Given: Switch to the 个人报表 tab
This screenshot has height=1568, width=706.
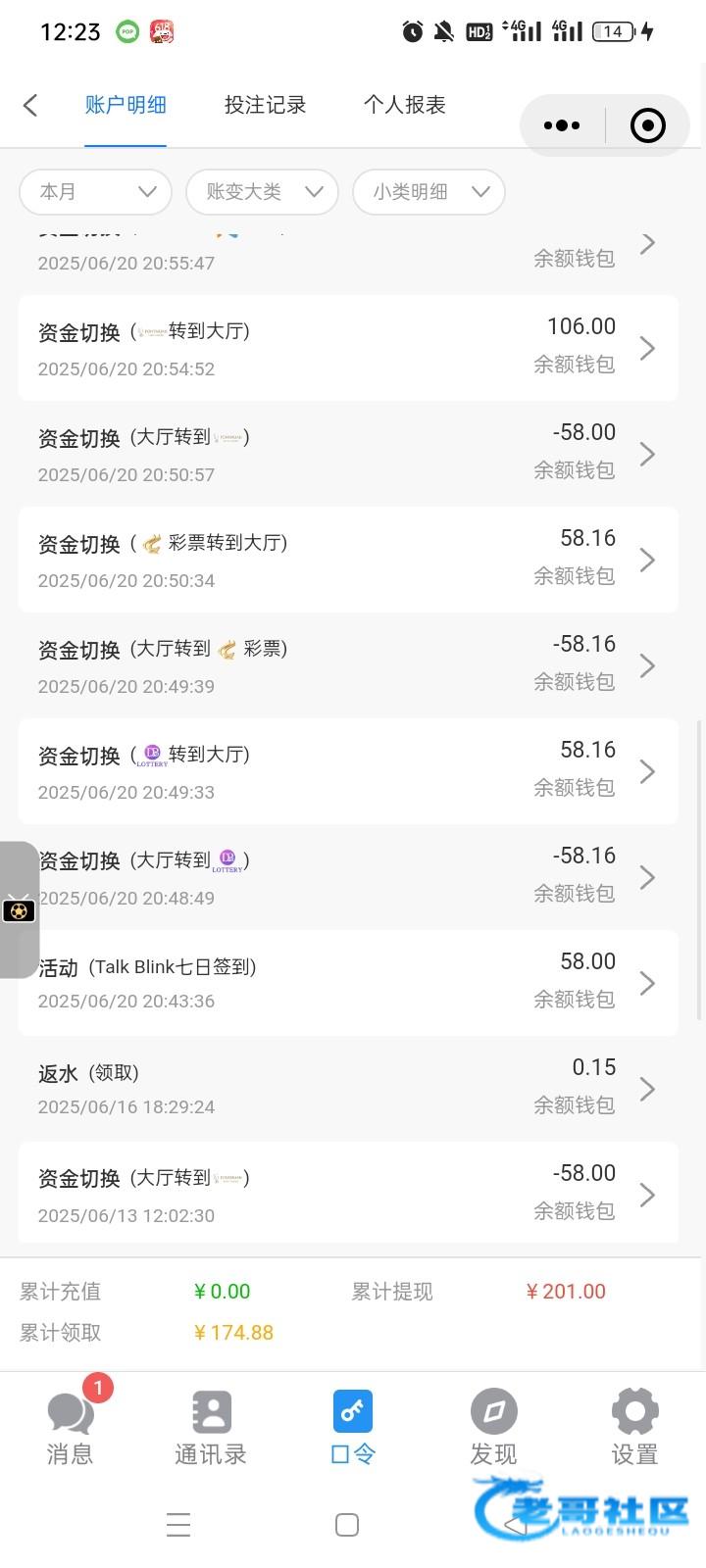Looking at the screenshot, I should [404, 105].
